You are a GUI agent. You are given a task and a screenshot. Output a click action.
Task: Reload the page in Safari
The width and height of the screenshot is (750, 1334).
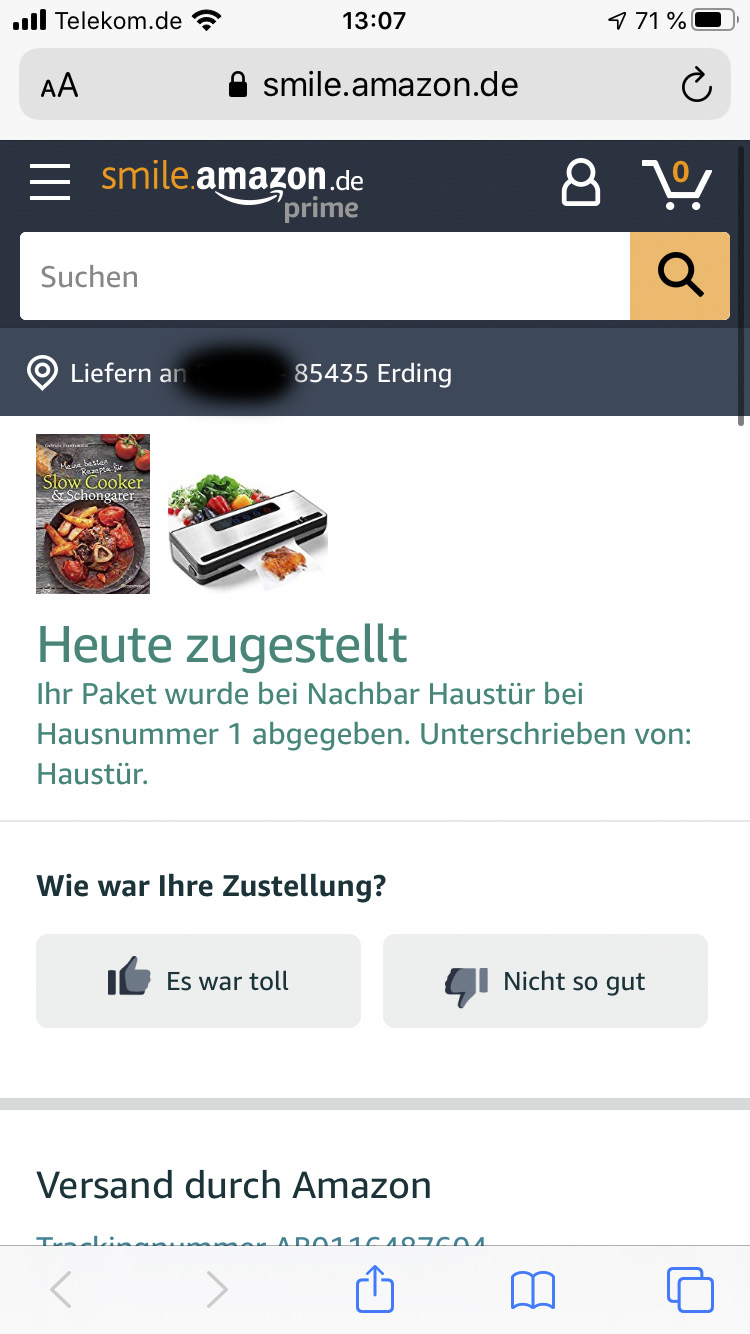click(x=696, y=85)
